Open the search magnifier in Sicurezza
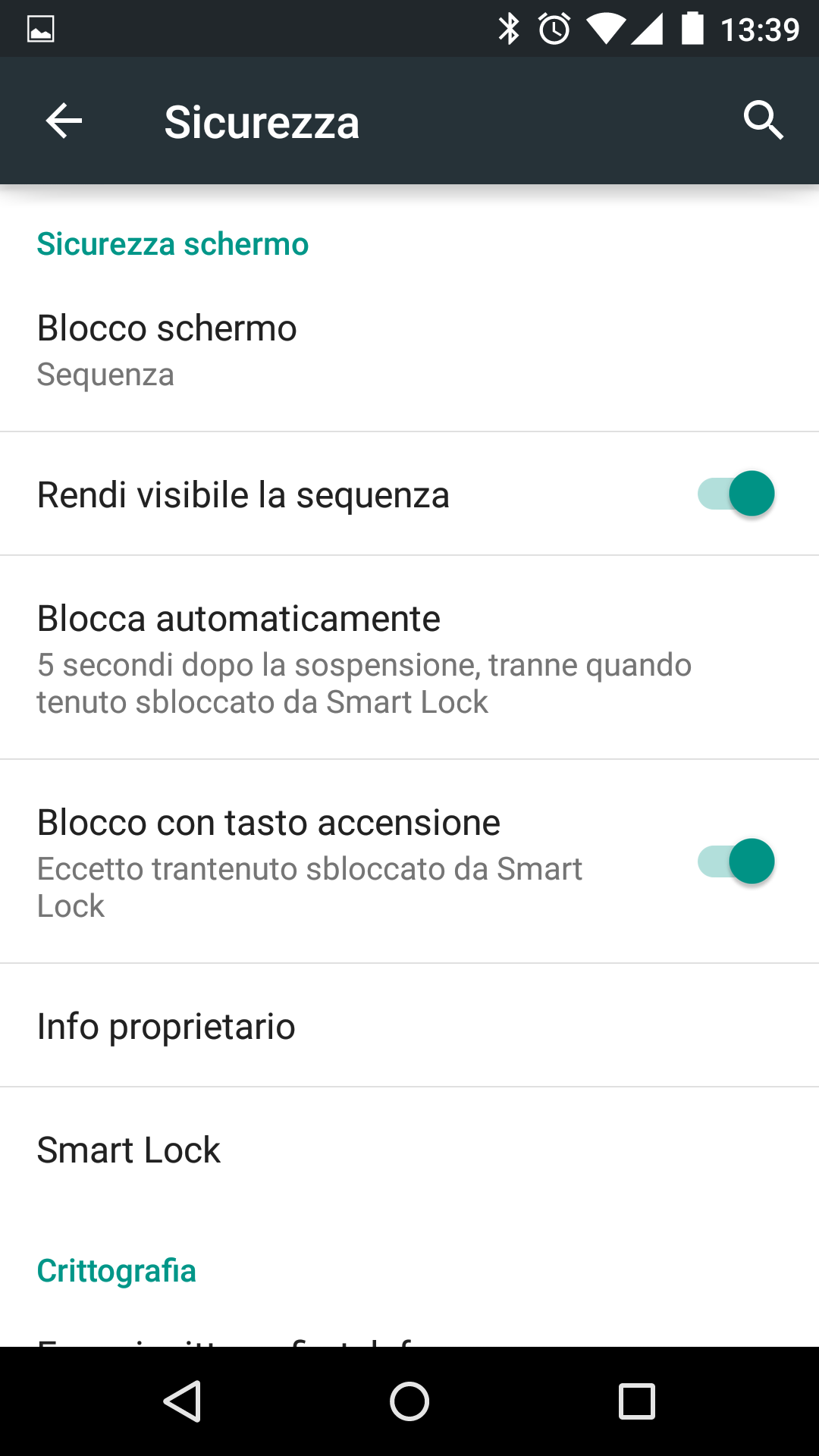The width and height of the screenshot is (819, 1456). 763,121
